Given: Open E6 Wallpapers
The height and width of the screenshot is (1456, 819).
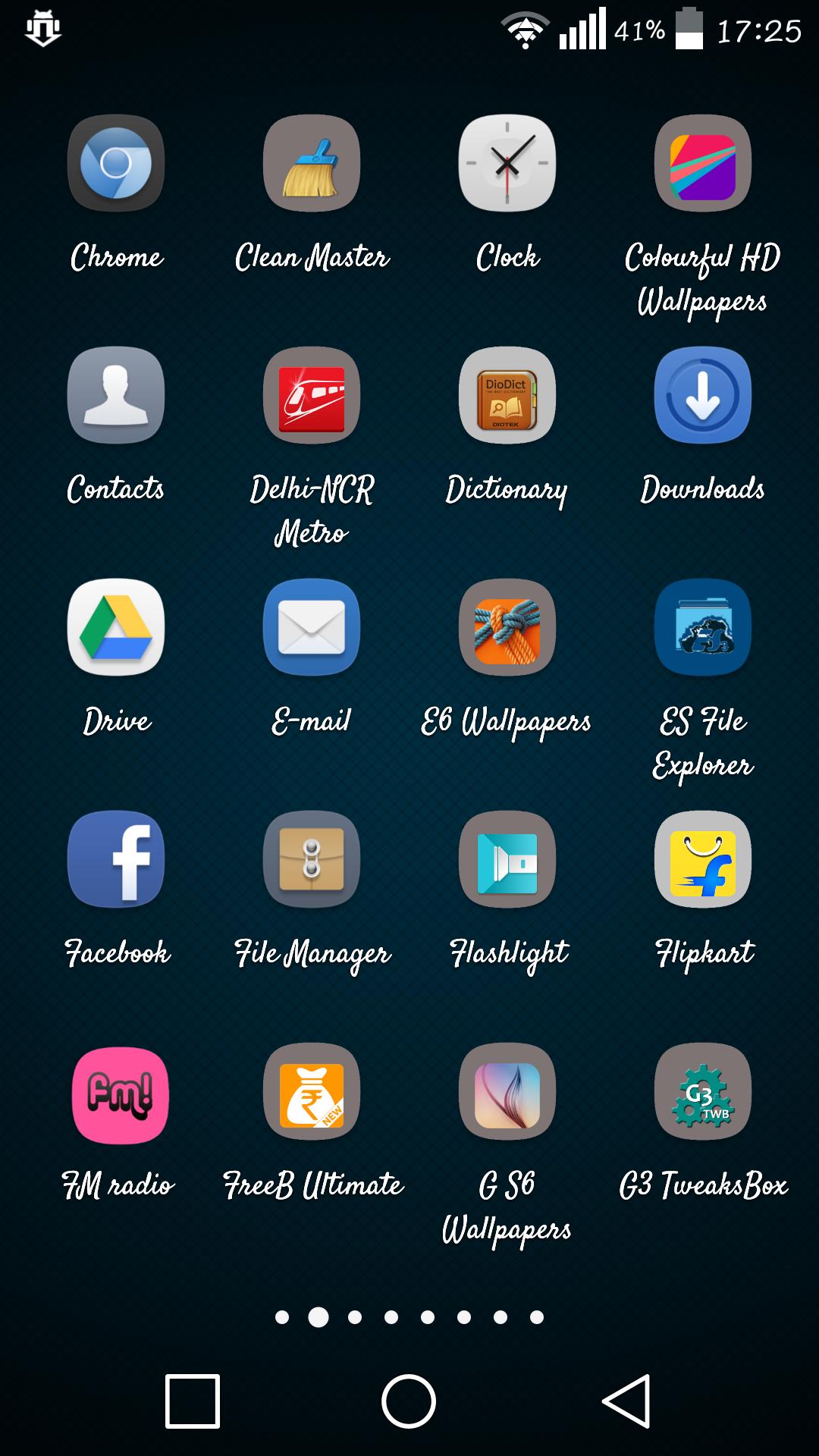Looking at the screenshot, I should pyautogui.click(x=507, y=628).
